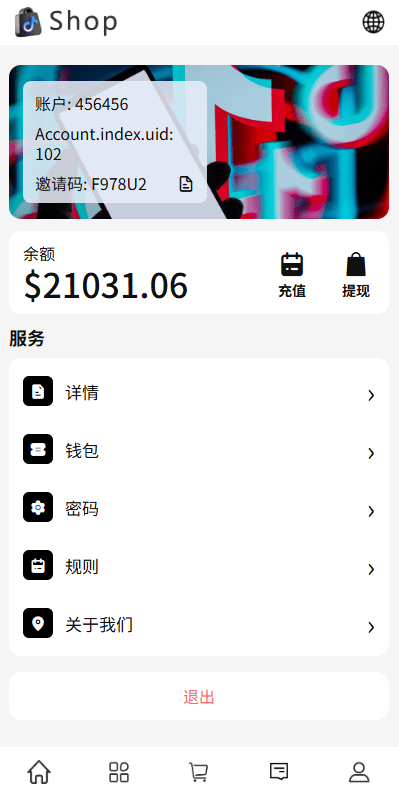Open the 详情 details row

(199, 392)
